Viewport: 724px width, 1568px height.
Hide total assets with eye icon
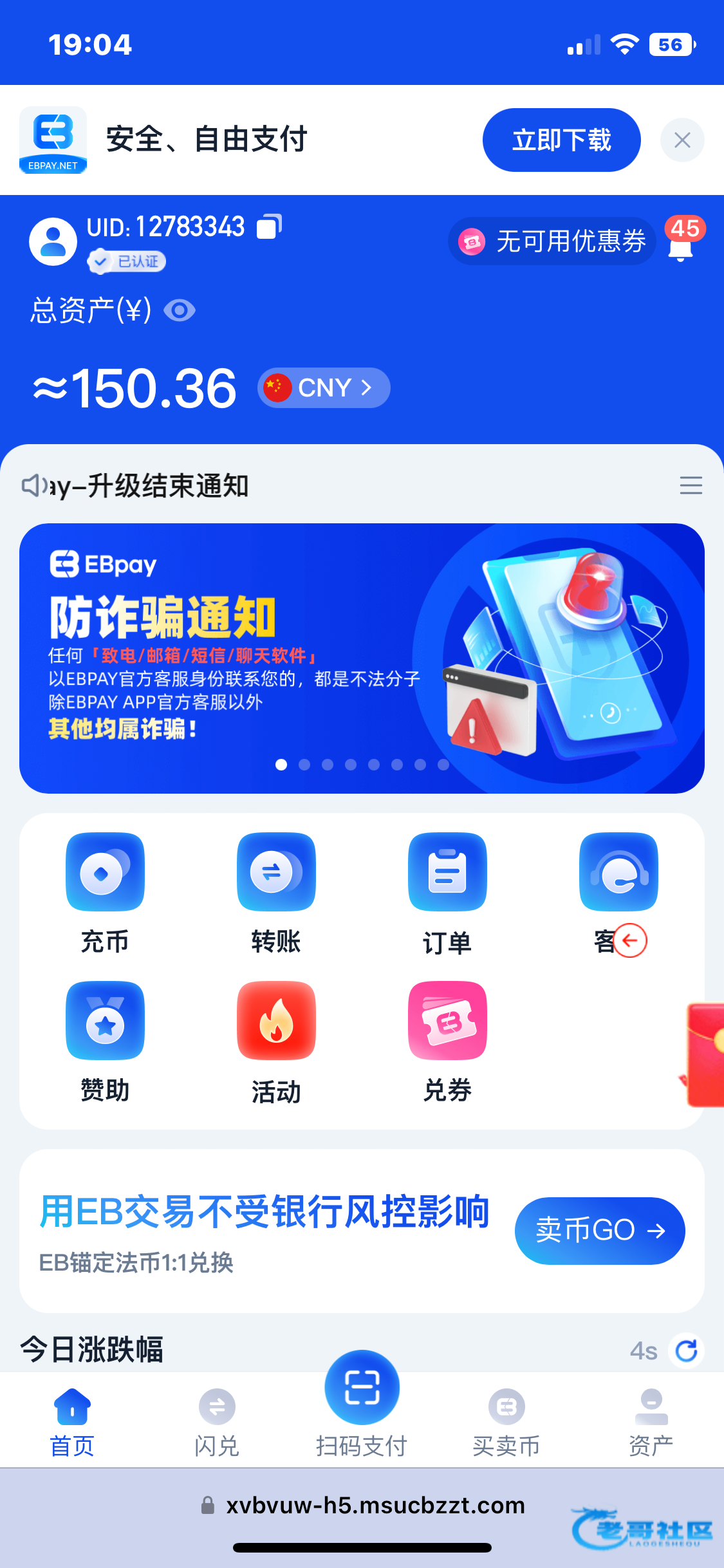coord(179,310)
